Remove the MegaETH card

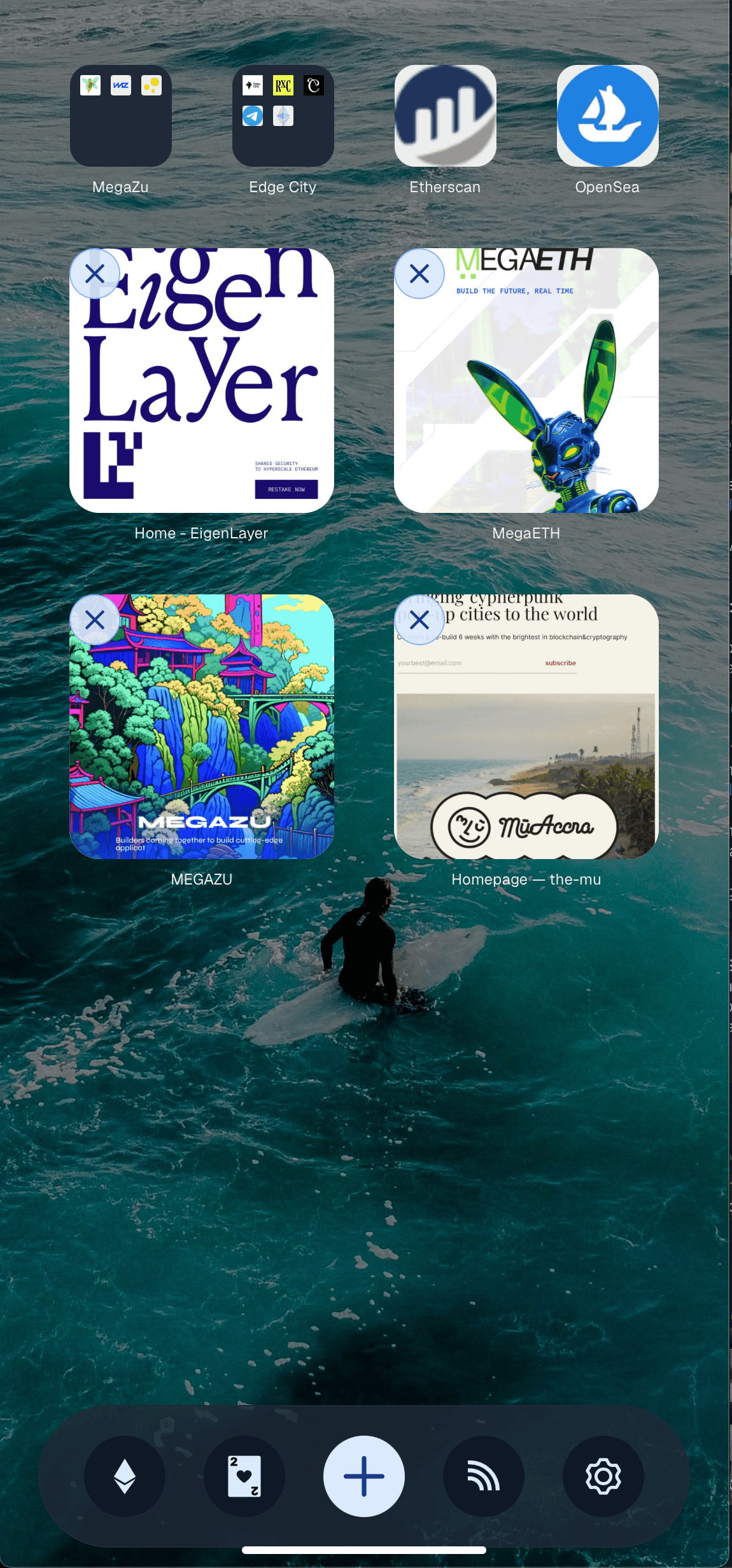(419, 274)
